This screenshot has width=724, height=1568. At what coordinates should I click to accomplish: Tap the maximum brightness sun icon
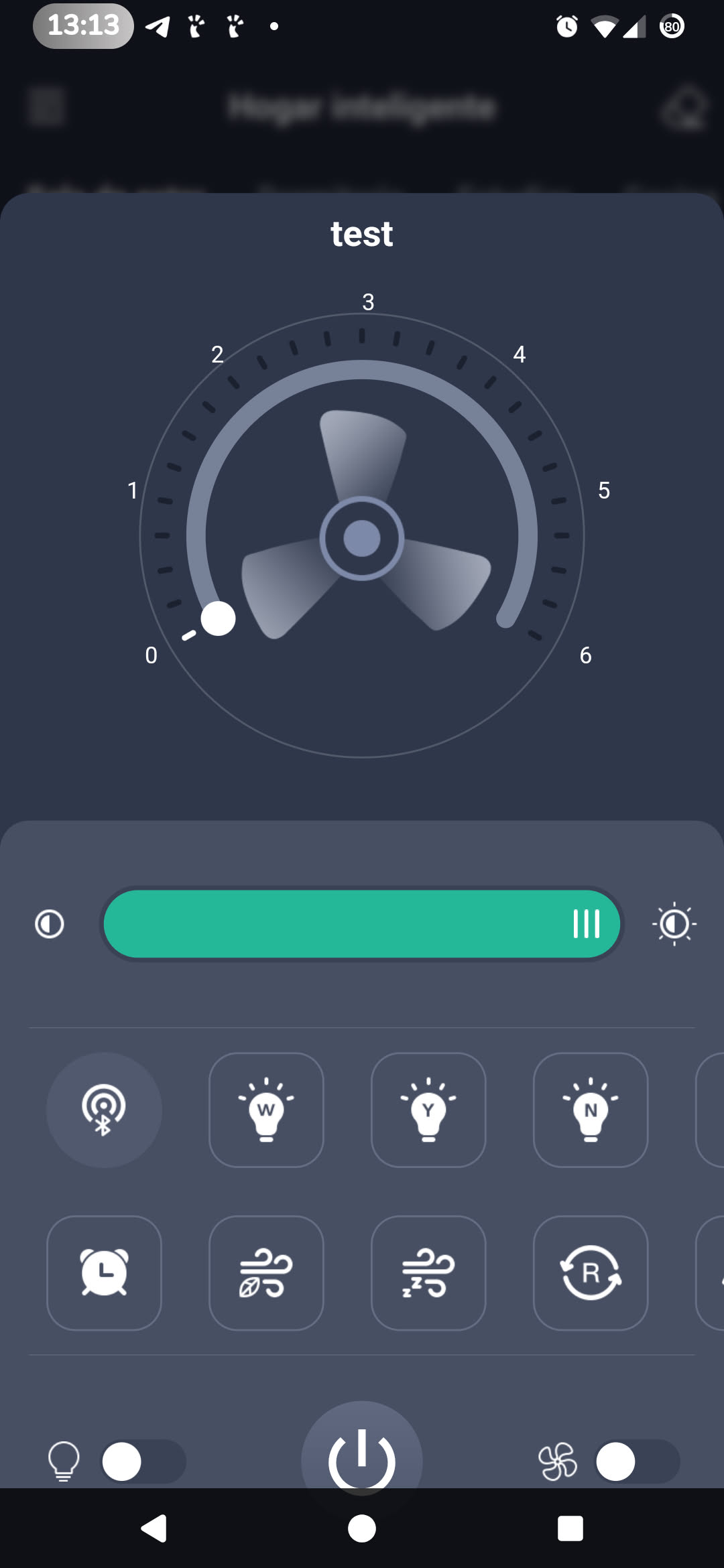pyautogui.click(x=674, y=924)
